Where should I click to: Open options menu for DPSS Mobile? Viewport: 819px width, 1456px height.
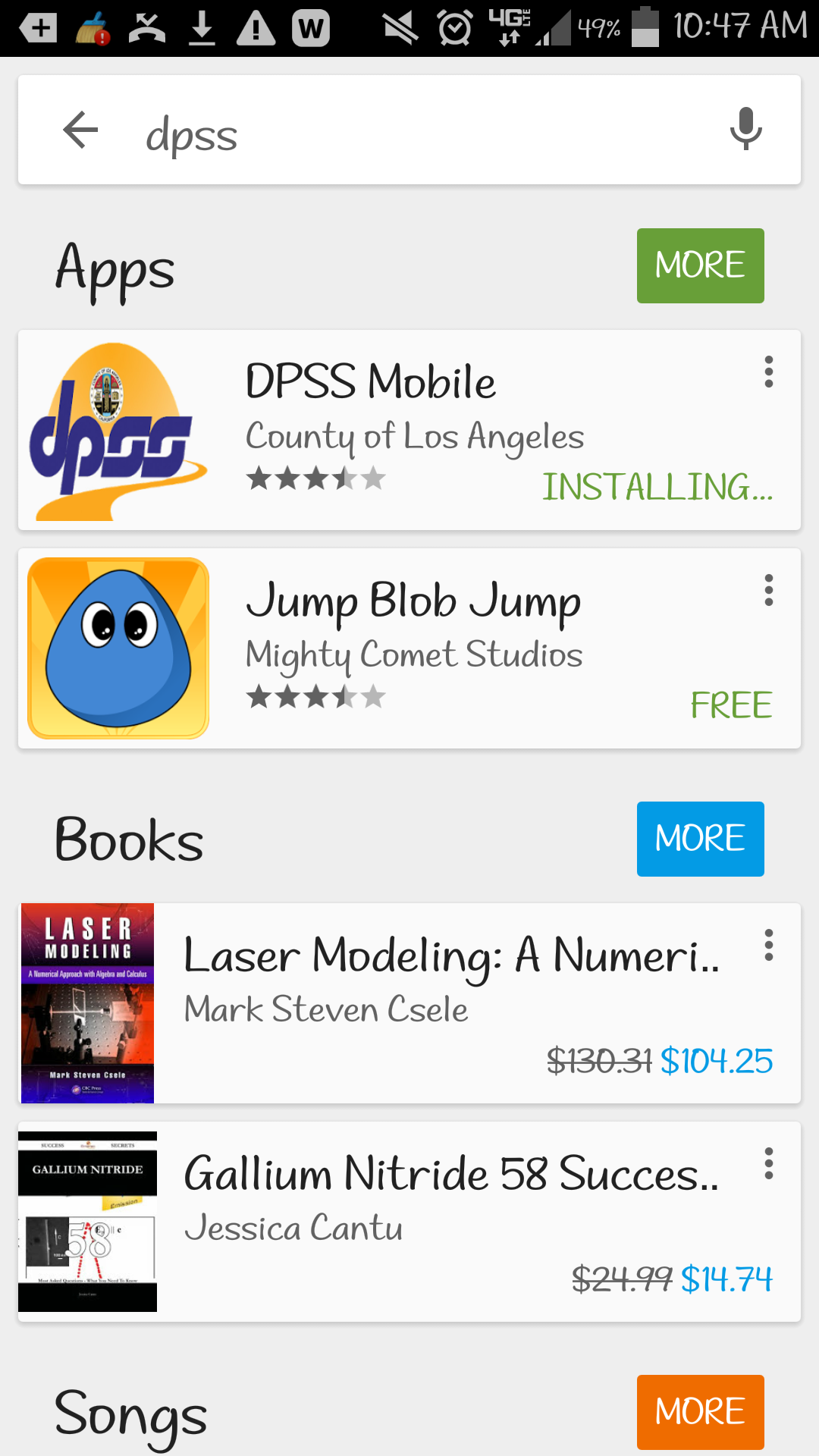(x=769, y=372)
